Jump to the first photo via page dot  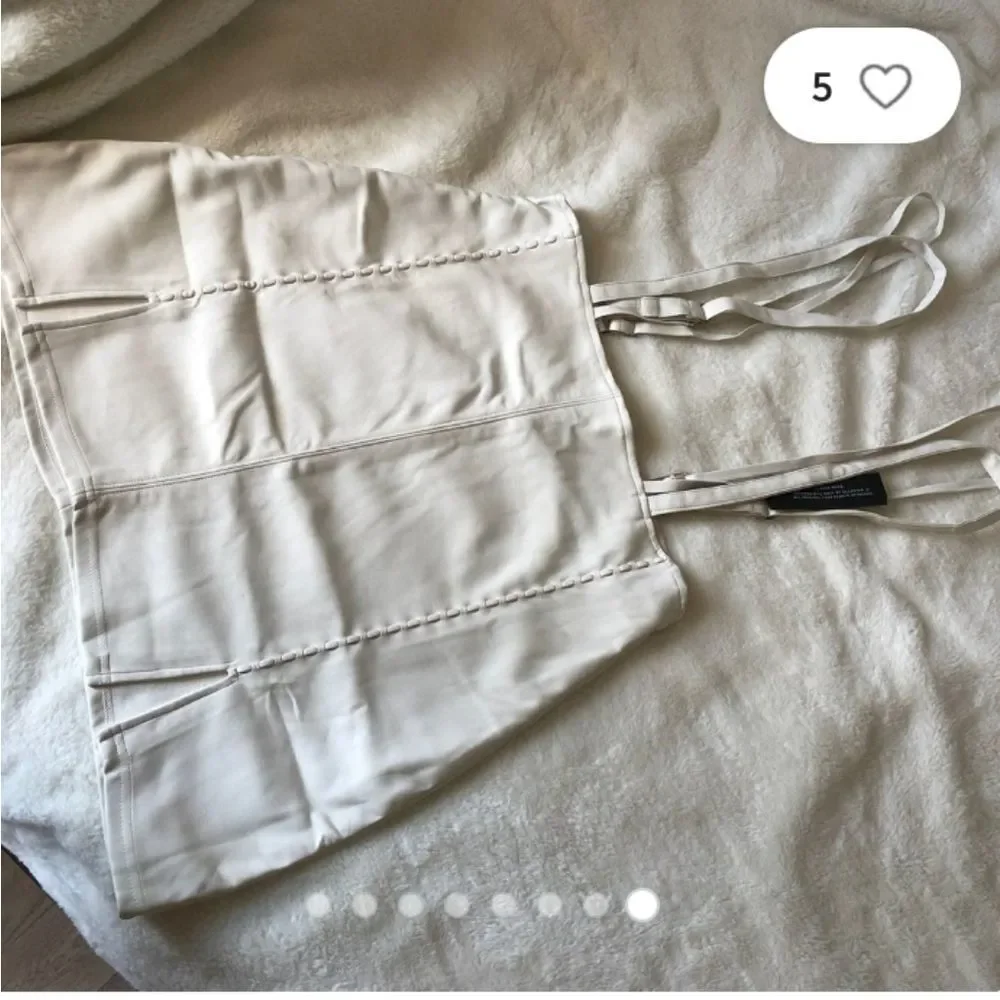tap(318, 905)
